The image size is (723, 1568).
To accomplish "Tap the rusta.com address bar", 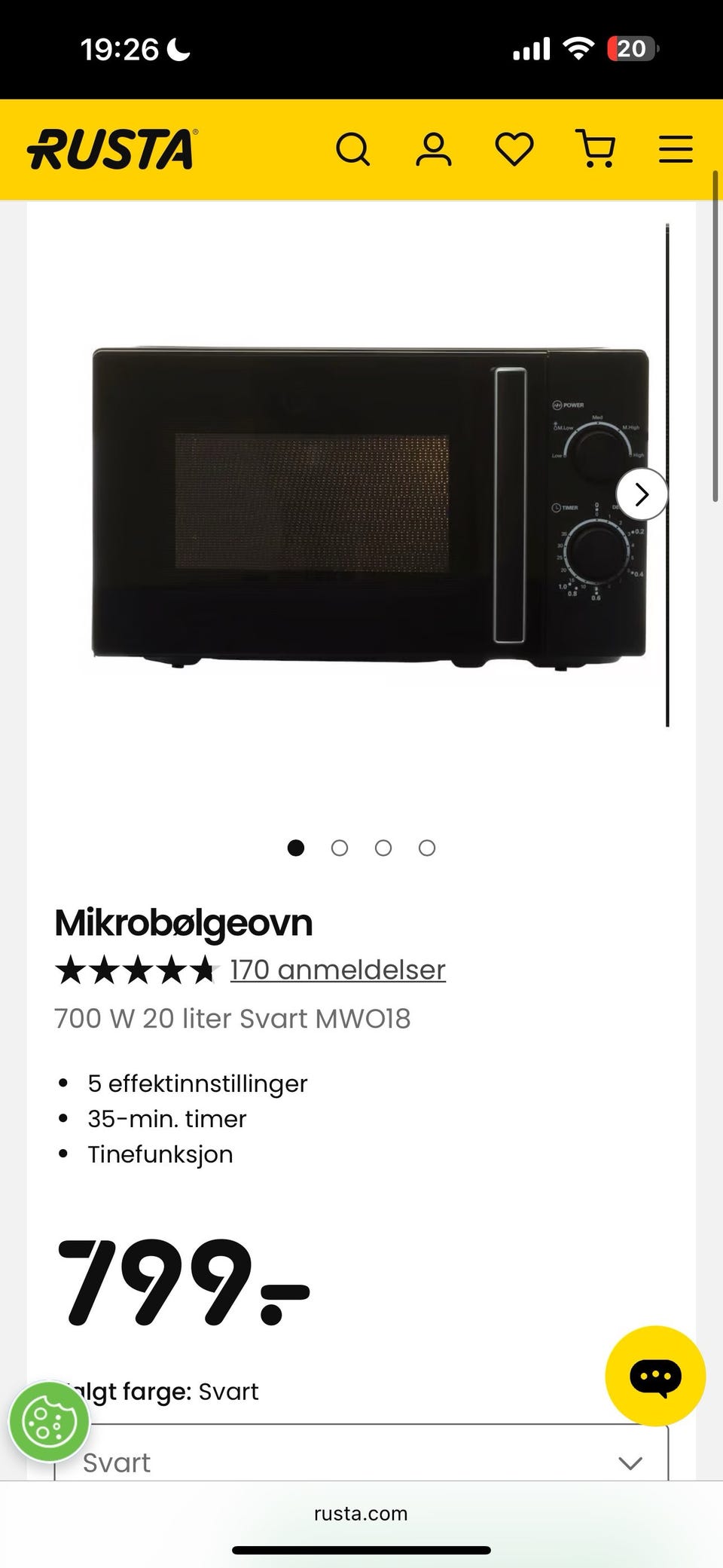I will [x=361, y=1513].
